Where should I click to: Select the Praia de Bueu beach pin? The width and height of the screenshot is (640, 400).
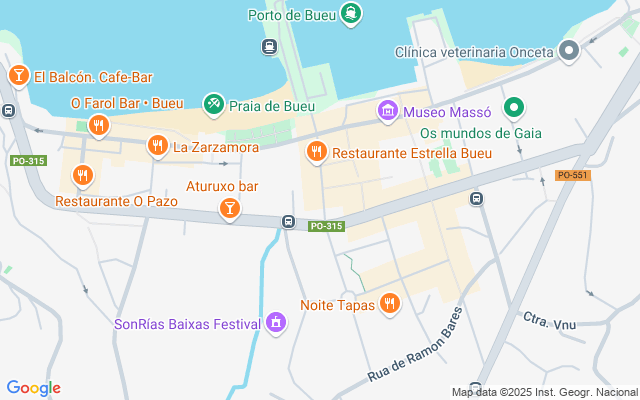[x=214, y=105]
